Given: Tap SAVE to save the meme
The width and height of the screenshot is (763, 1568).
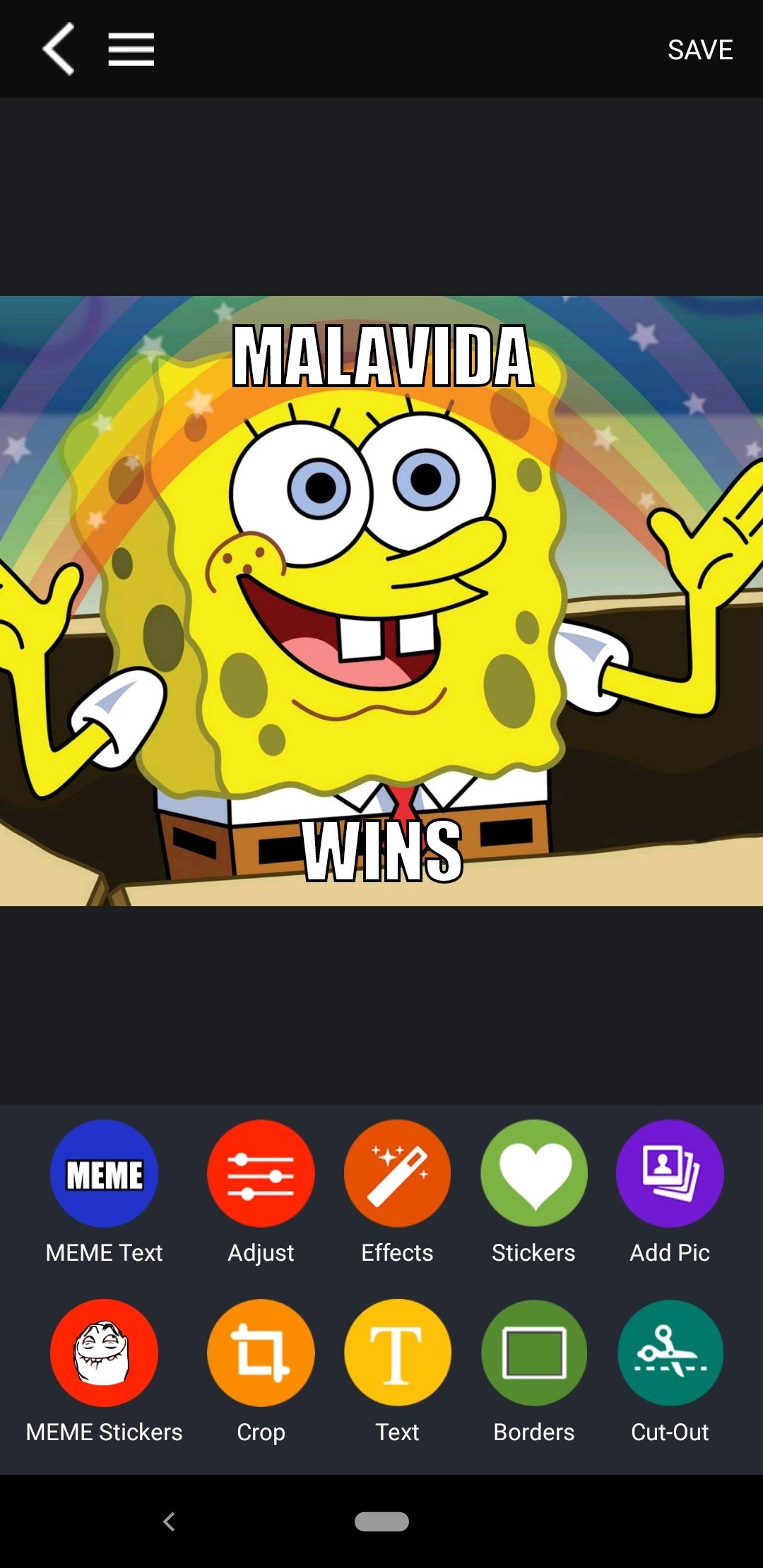Looking at the screenshot, I should [700, 49].
